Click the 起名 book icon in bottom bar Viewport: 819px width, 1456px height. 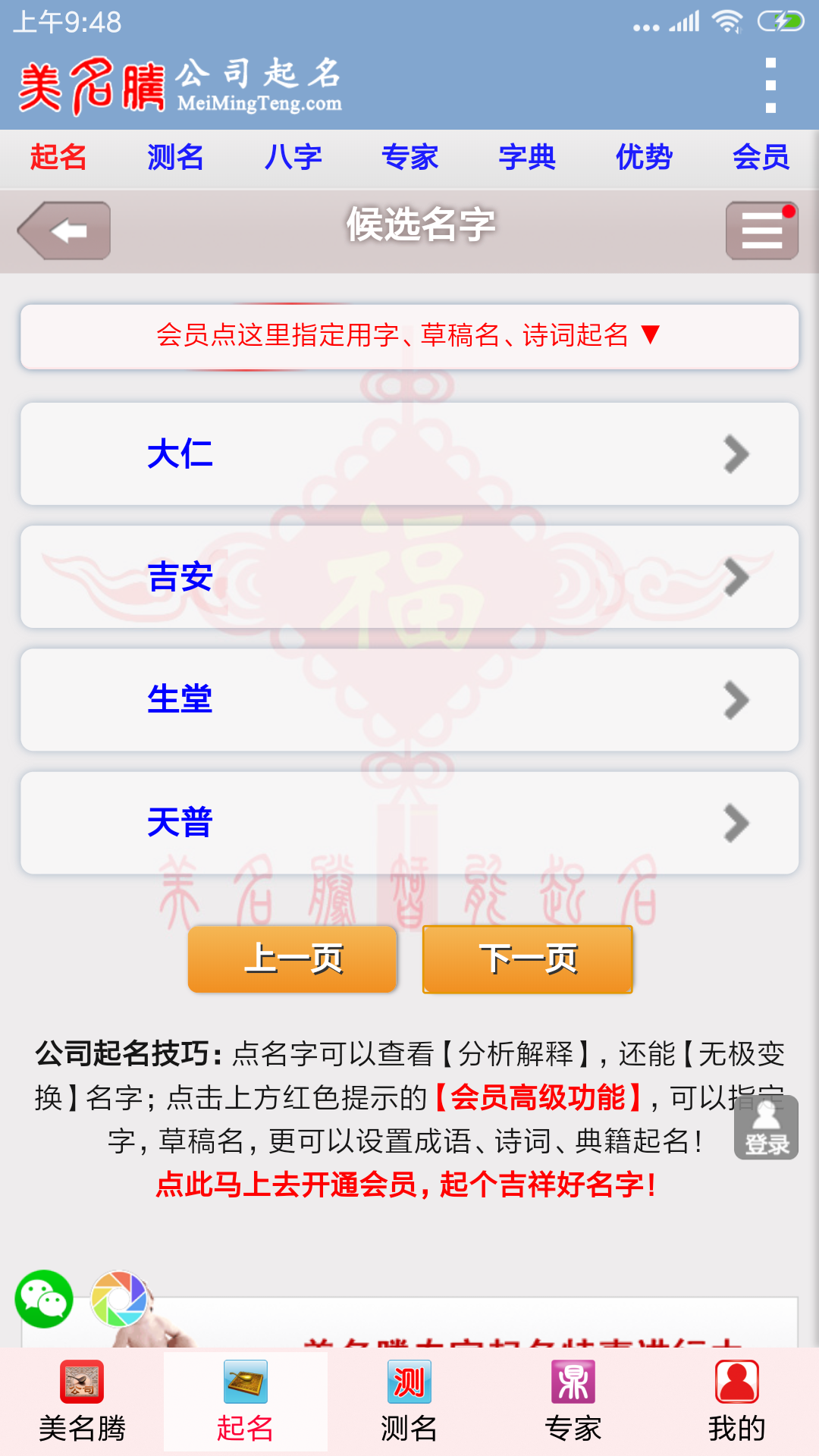coord(246,1399)
